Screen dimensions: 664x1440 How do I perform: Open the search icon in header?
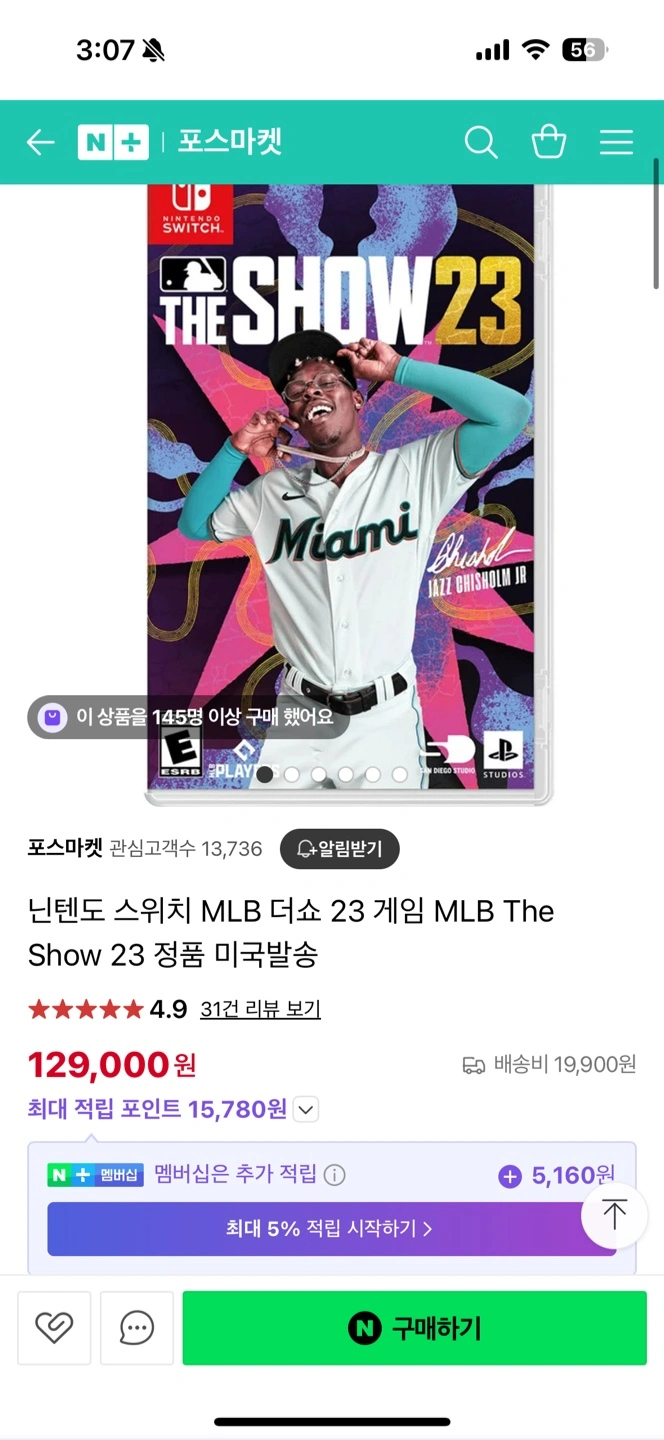coord(481,143)
